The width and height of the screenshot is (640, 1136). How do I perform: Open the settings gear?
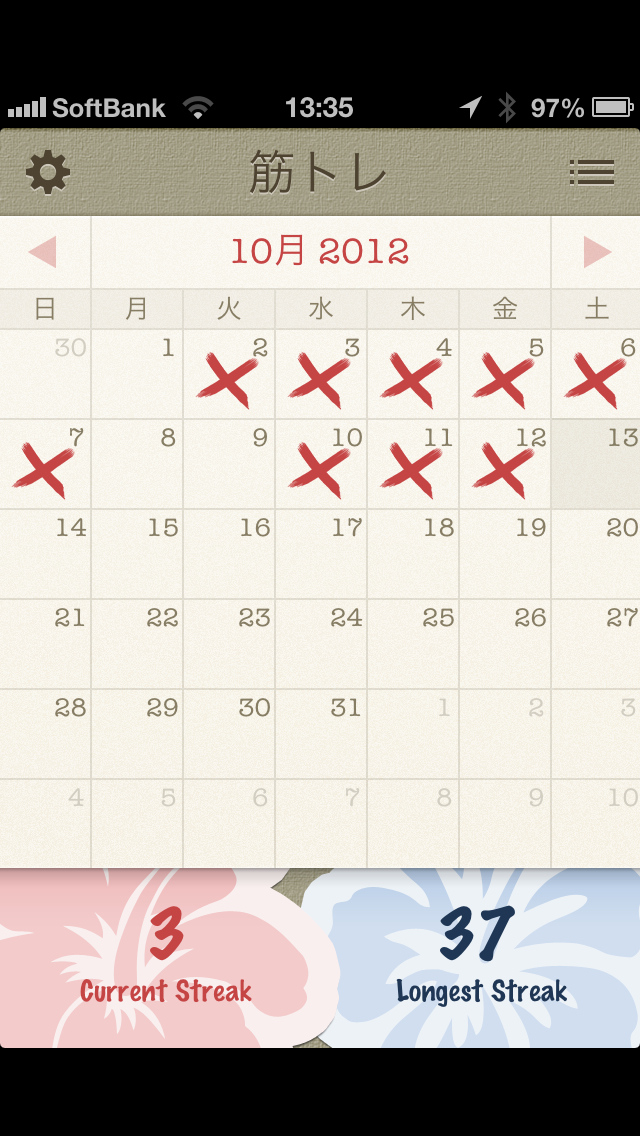[x=48, y=172]
